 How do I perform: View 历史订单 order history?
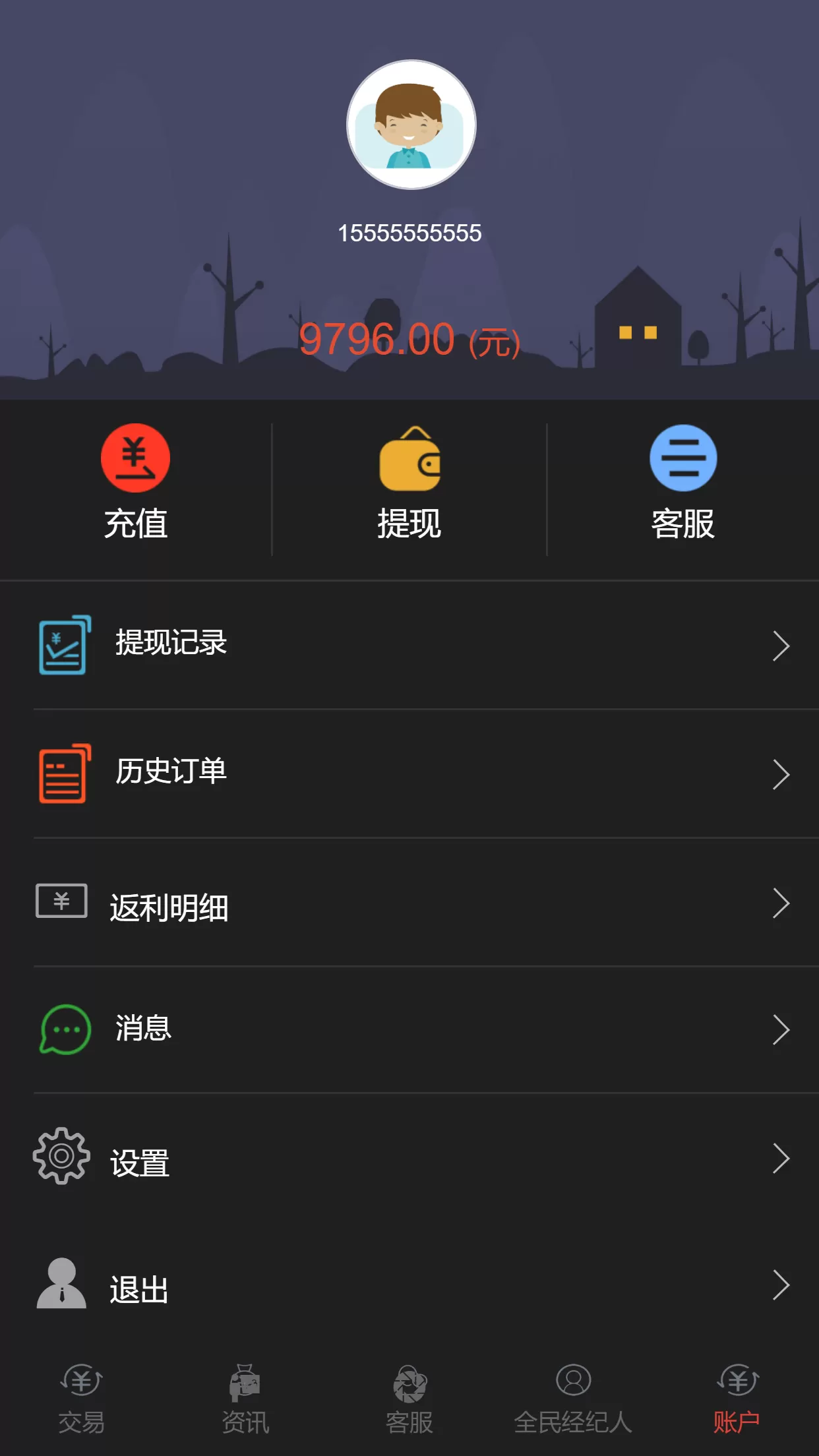click(409, 773)
